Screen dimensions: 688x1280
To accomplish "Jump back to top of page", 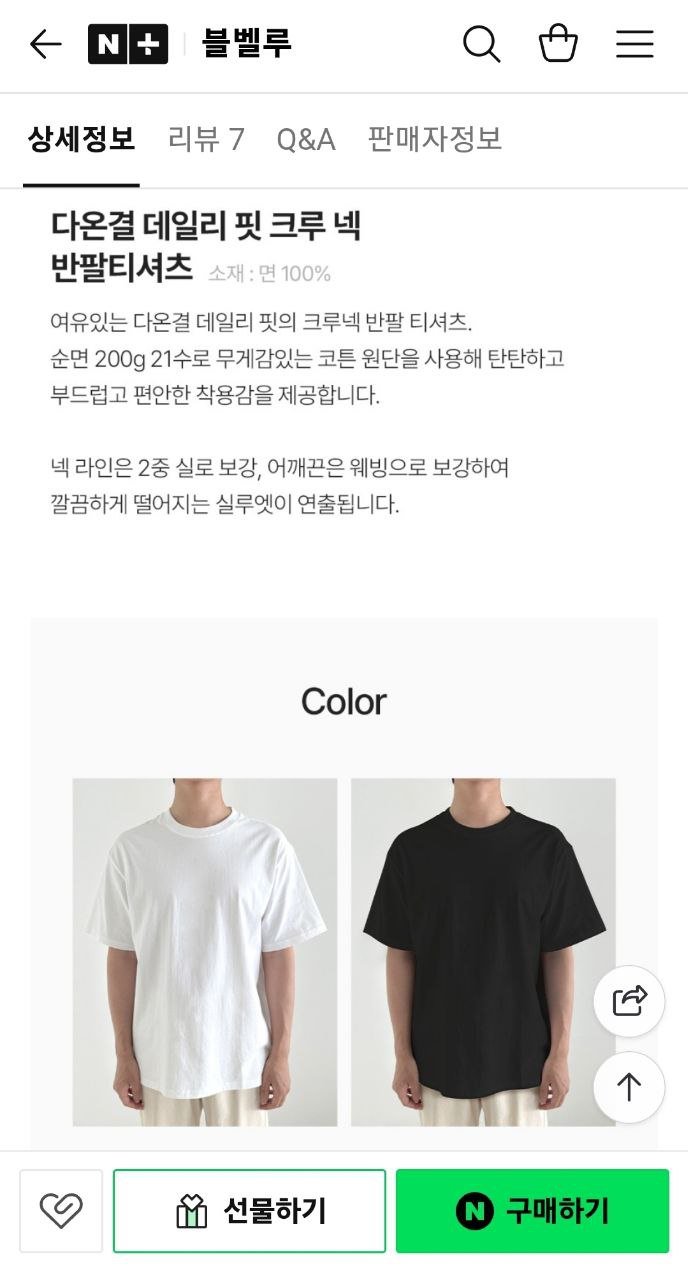I will pyautogui.click(x=629, y=1087).
